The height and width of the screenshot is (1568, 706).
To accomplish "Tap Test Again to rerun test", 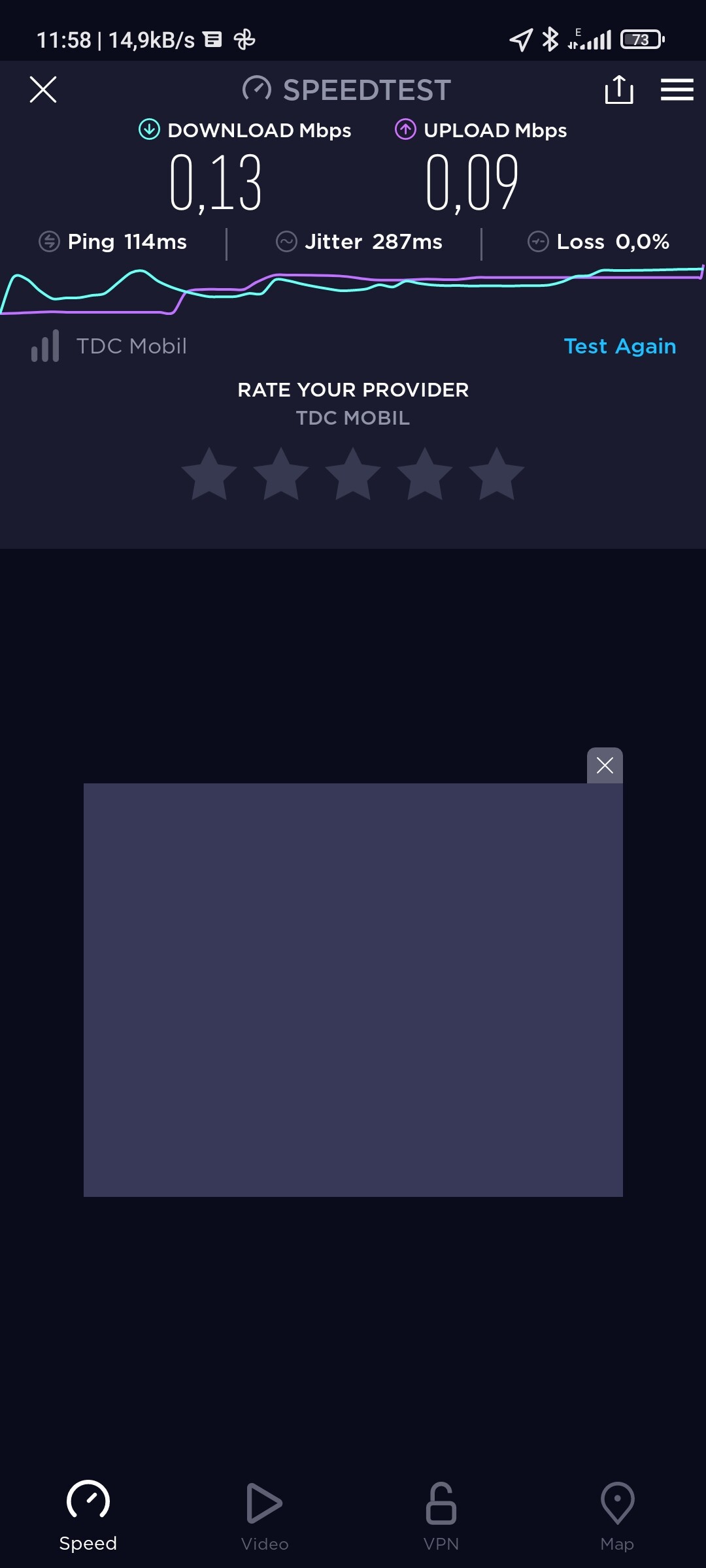I will tap(620, 346).
